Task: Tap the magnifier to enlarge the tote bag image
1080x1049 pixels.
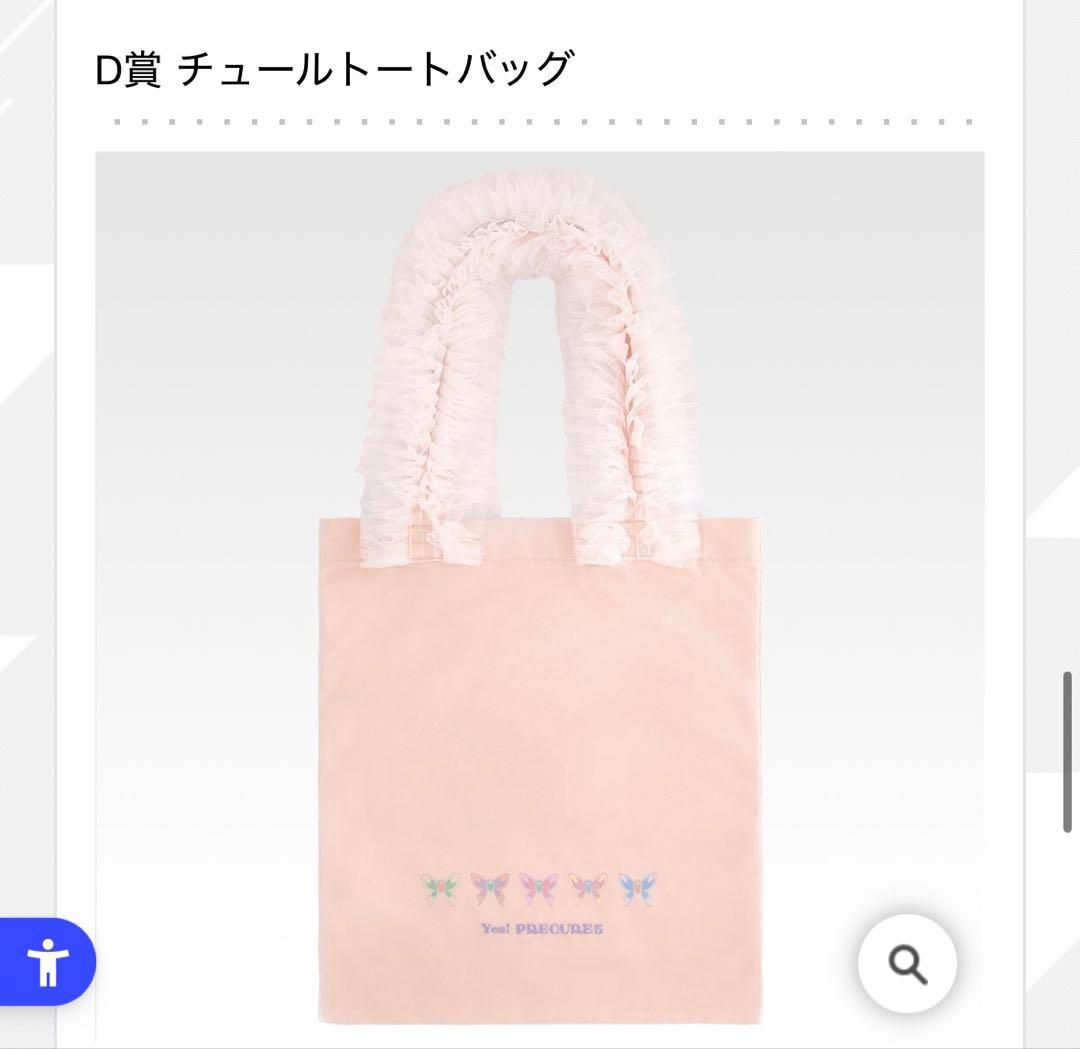Action: point(907,964)
